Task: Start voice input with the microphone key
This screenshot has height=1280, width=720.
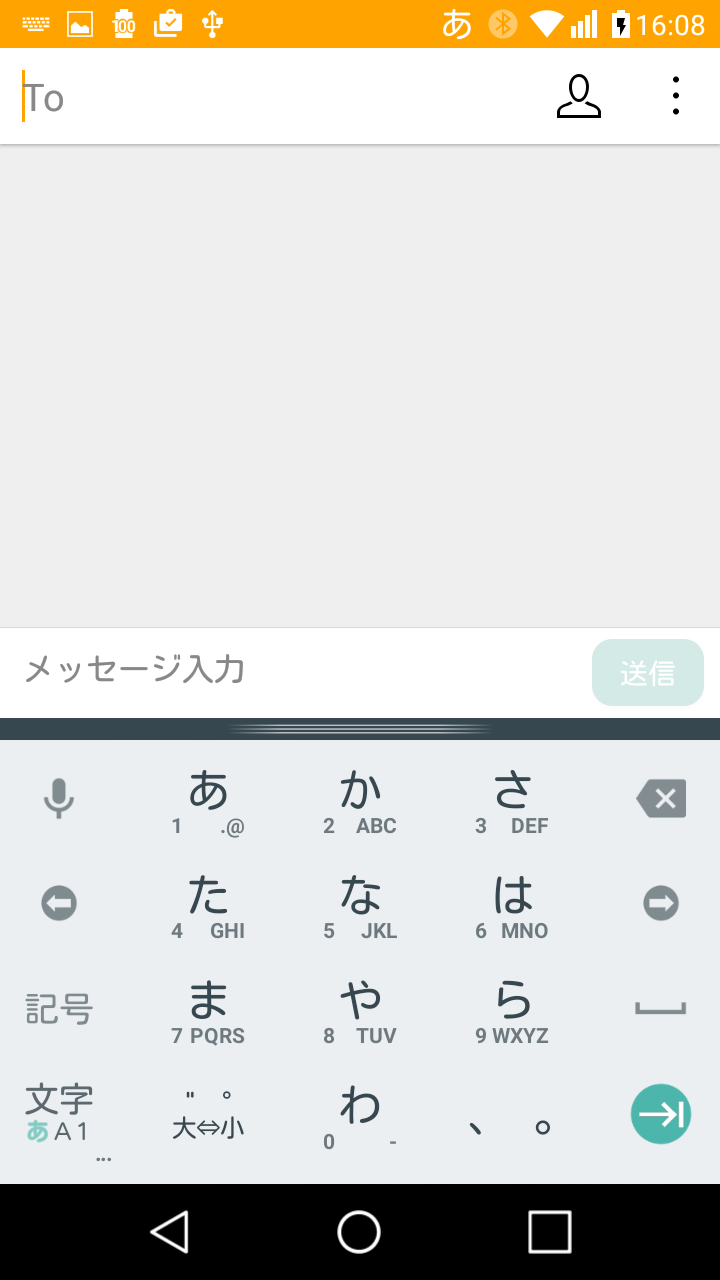Action: click(x=59, y=799)
